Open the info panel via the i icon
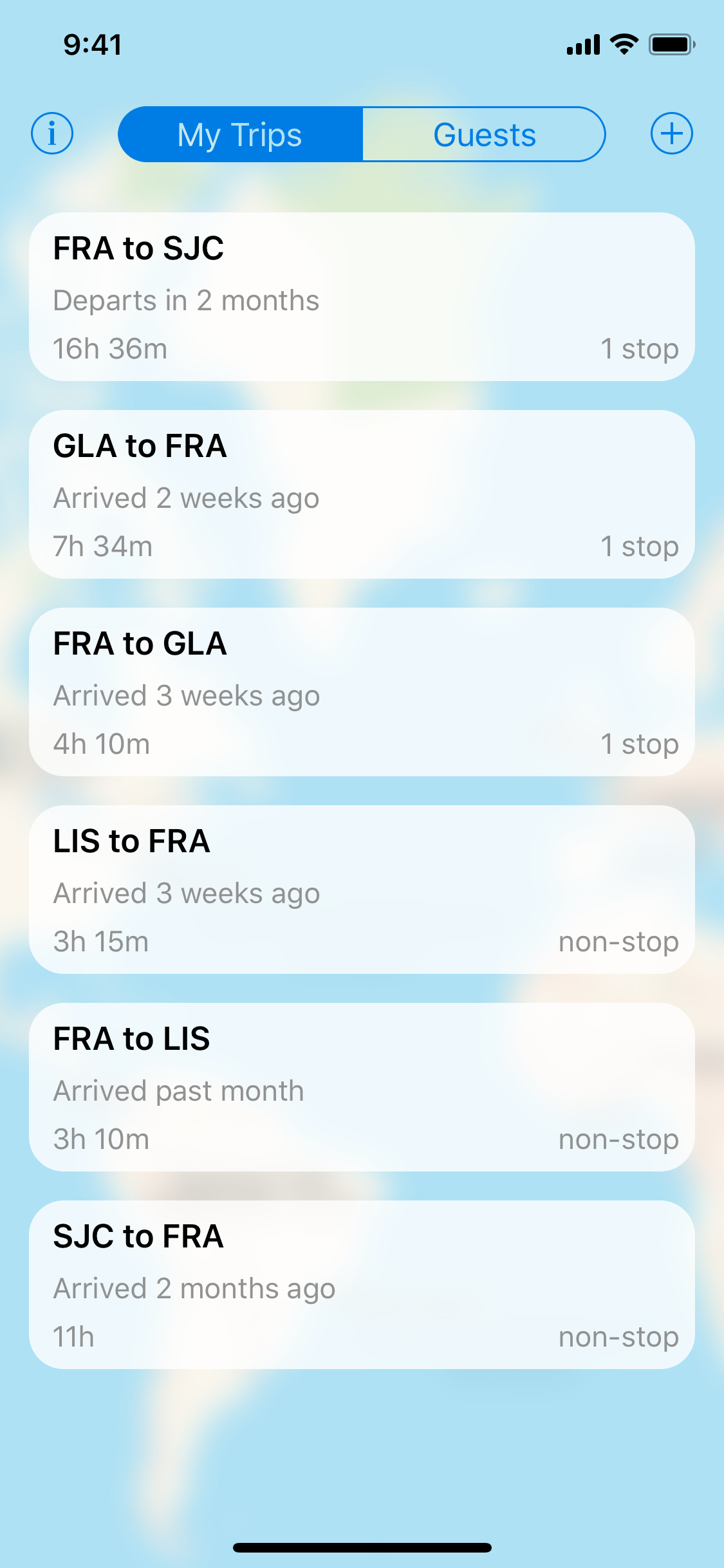Viewport: 724px width, 1568px height. pyautogui.click(x=52, y=133)
